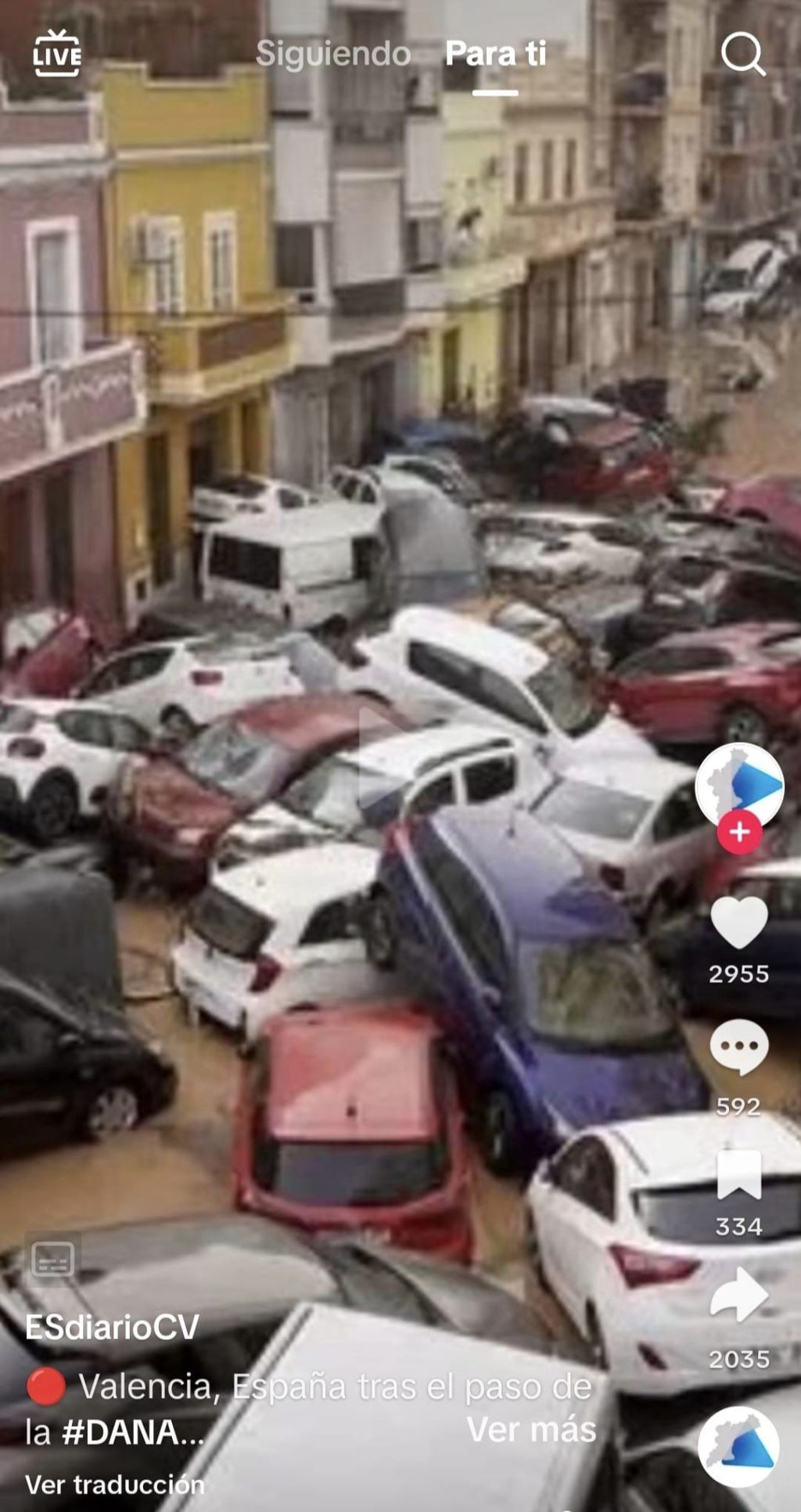Share this video with the arrow
801x1512 pixels.
click(738, 1295)
